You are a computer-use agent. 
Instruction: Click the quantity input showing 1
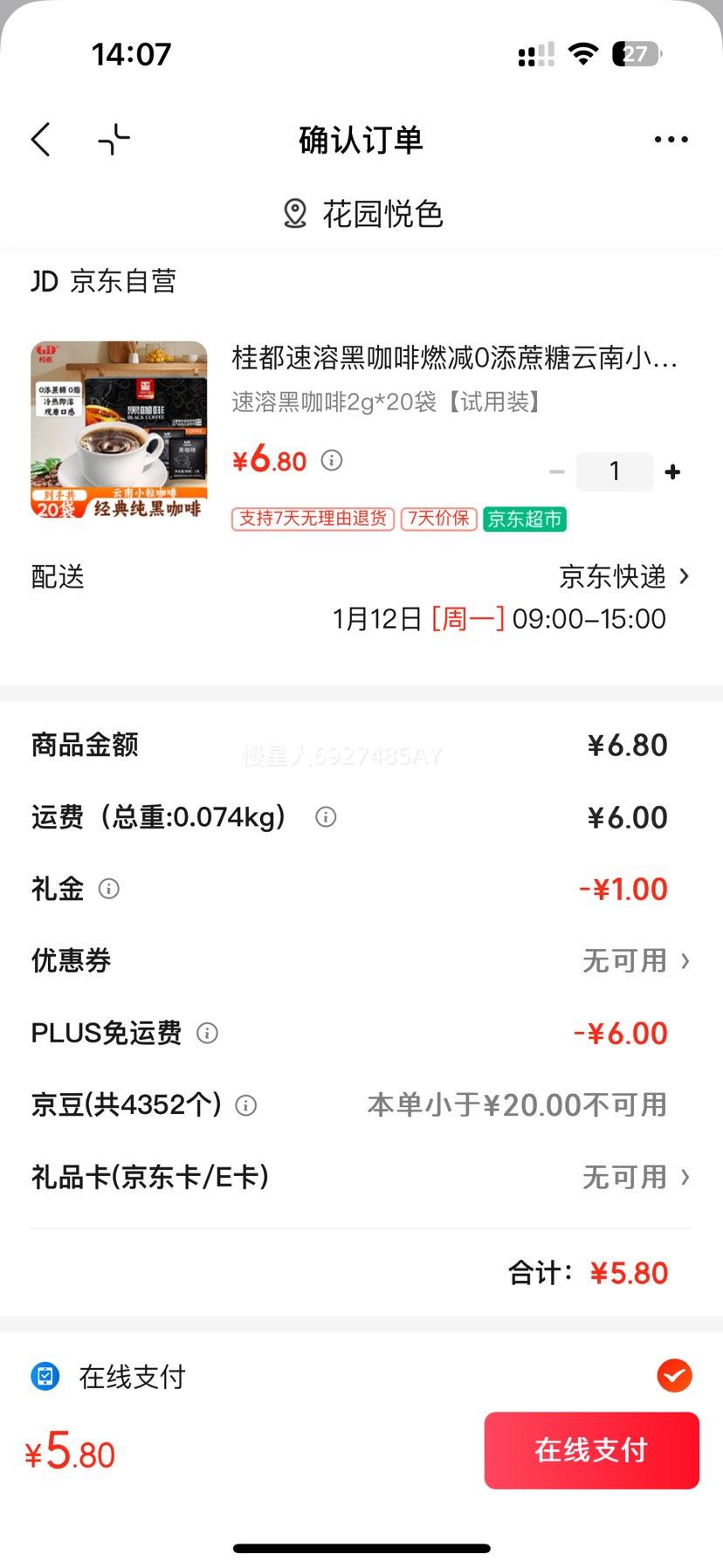pyautogui.click(x=615, y=471)
